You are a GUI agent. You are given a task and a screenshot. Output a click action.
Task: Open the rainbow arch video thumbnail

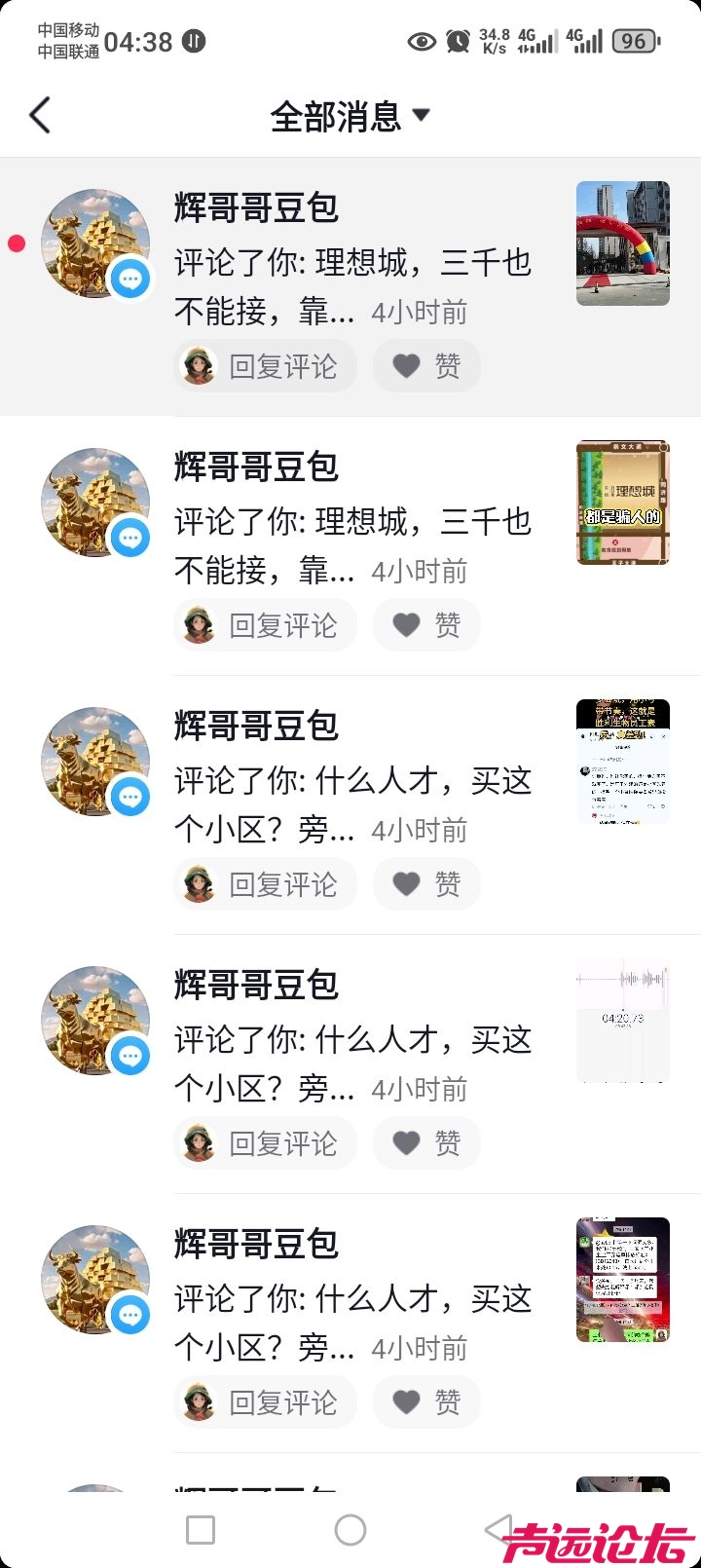622,243
